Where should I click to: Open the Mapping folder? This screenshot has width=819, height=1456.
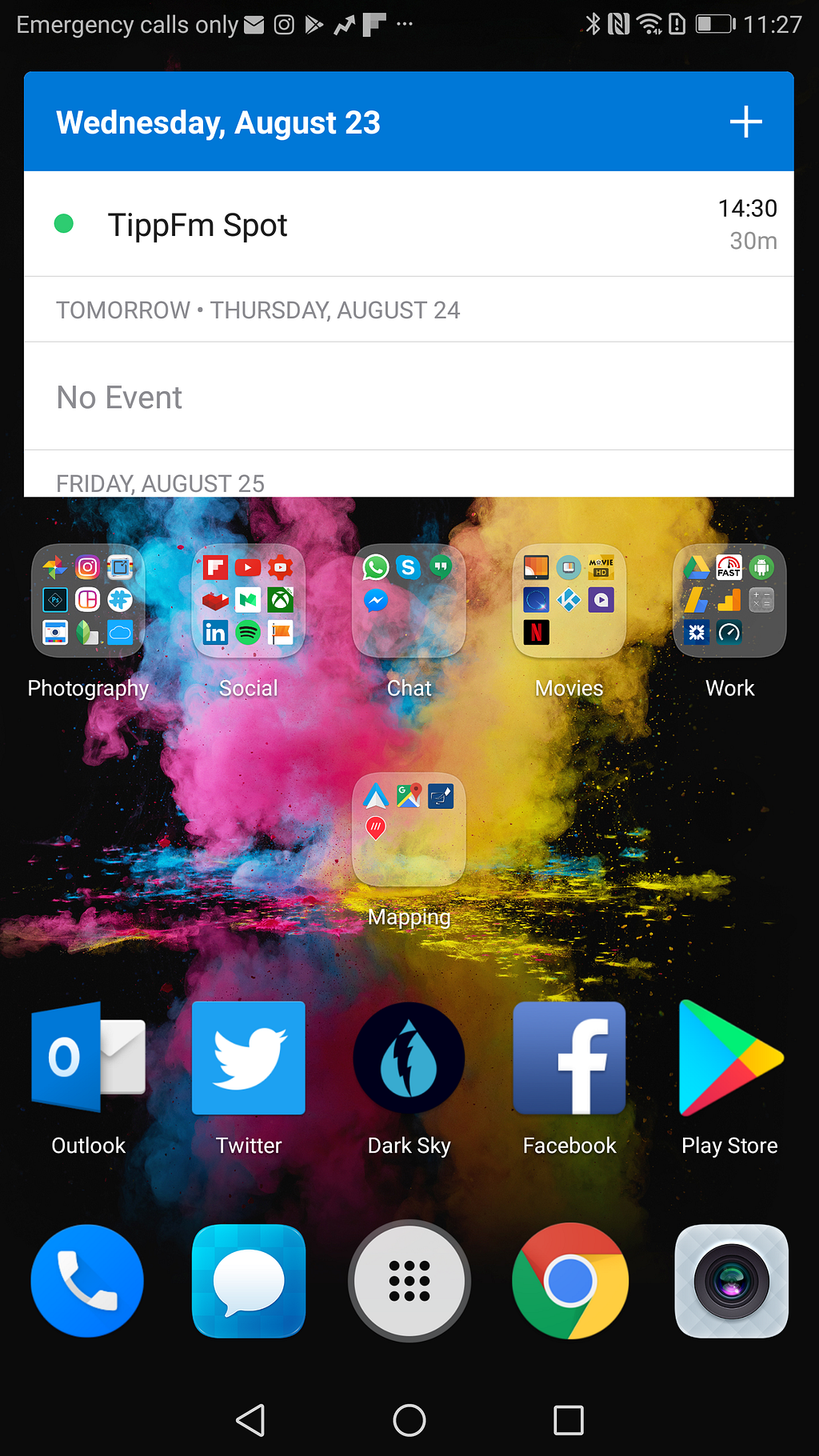pos(409,830)
